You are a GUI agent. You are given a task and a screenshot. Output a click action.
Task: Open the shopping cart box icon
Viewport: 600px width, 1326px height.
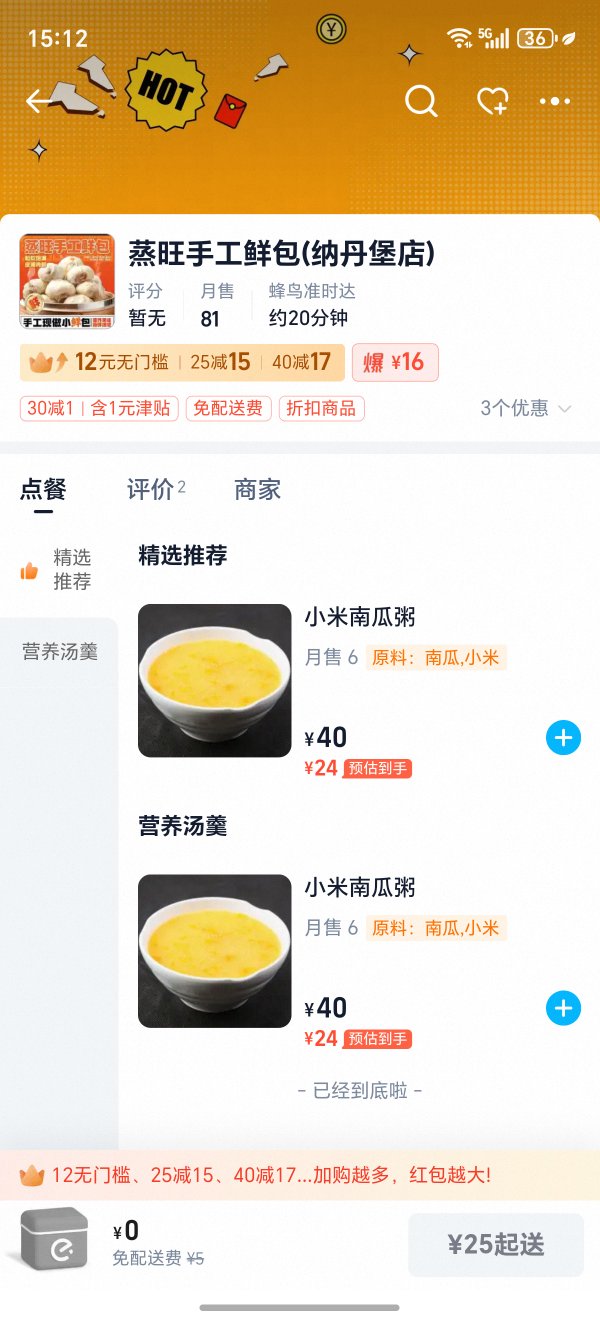tap(55, 1239)
